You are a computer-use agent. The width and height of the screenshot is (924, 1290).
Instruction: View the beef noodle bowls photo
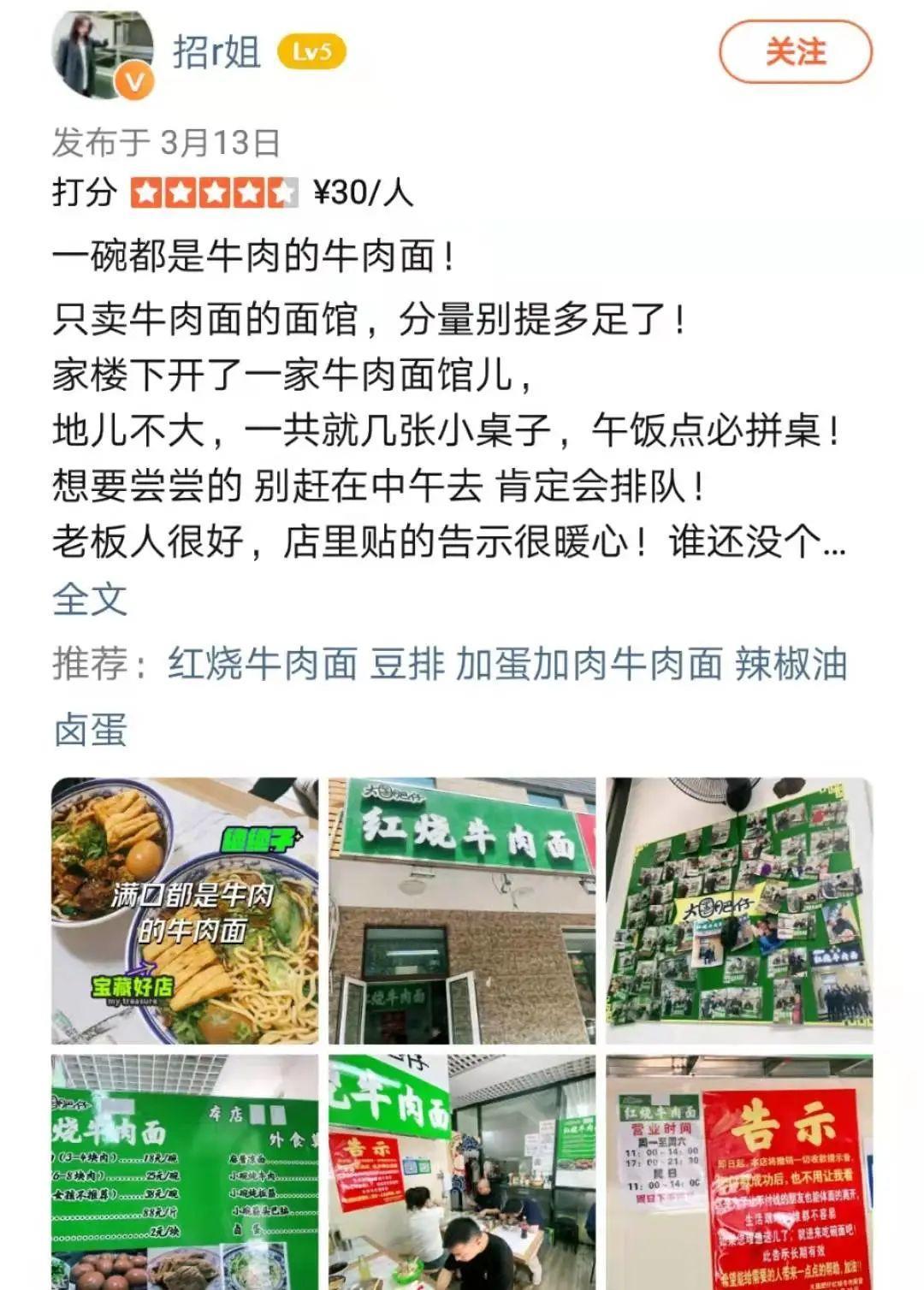(185, 910)
